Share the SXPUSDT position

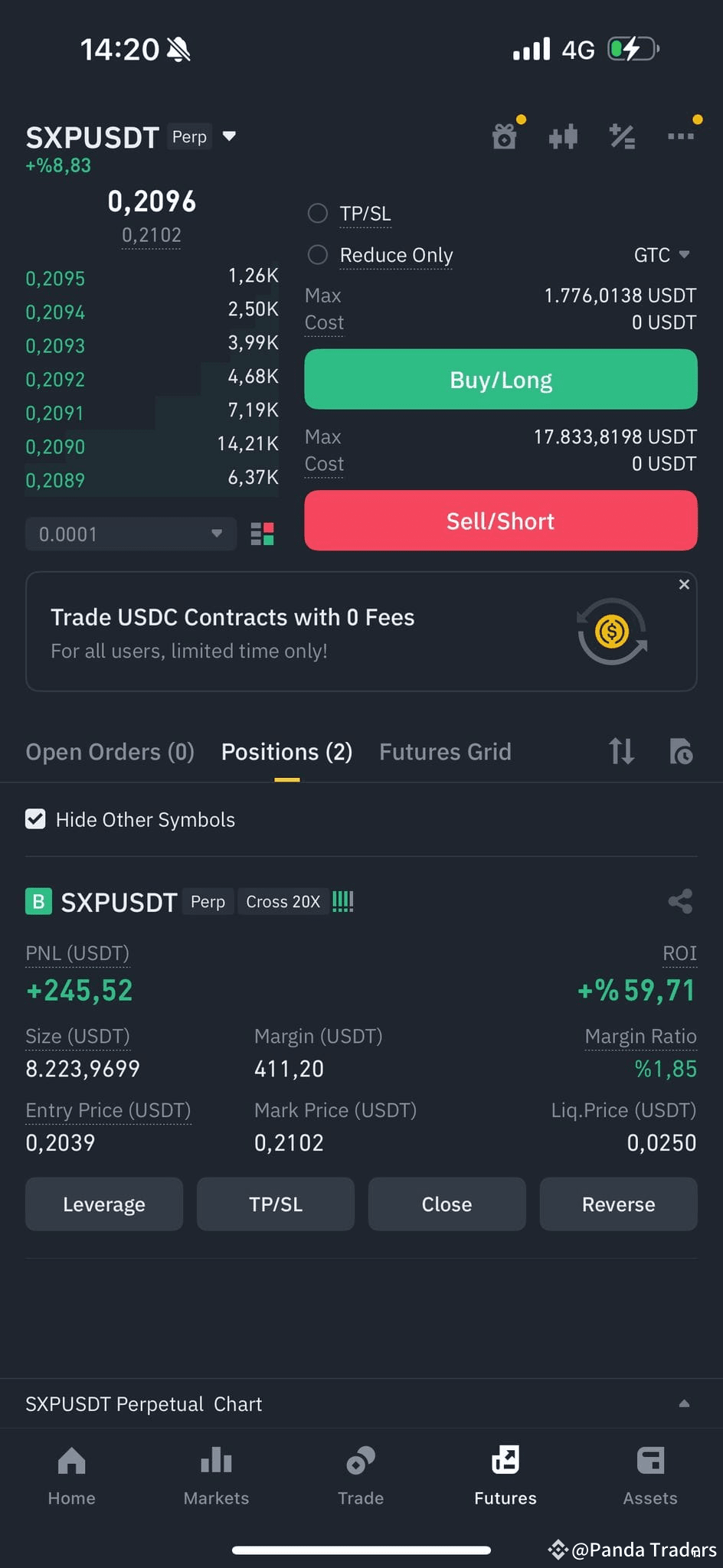[x=679, y=901]
